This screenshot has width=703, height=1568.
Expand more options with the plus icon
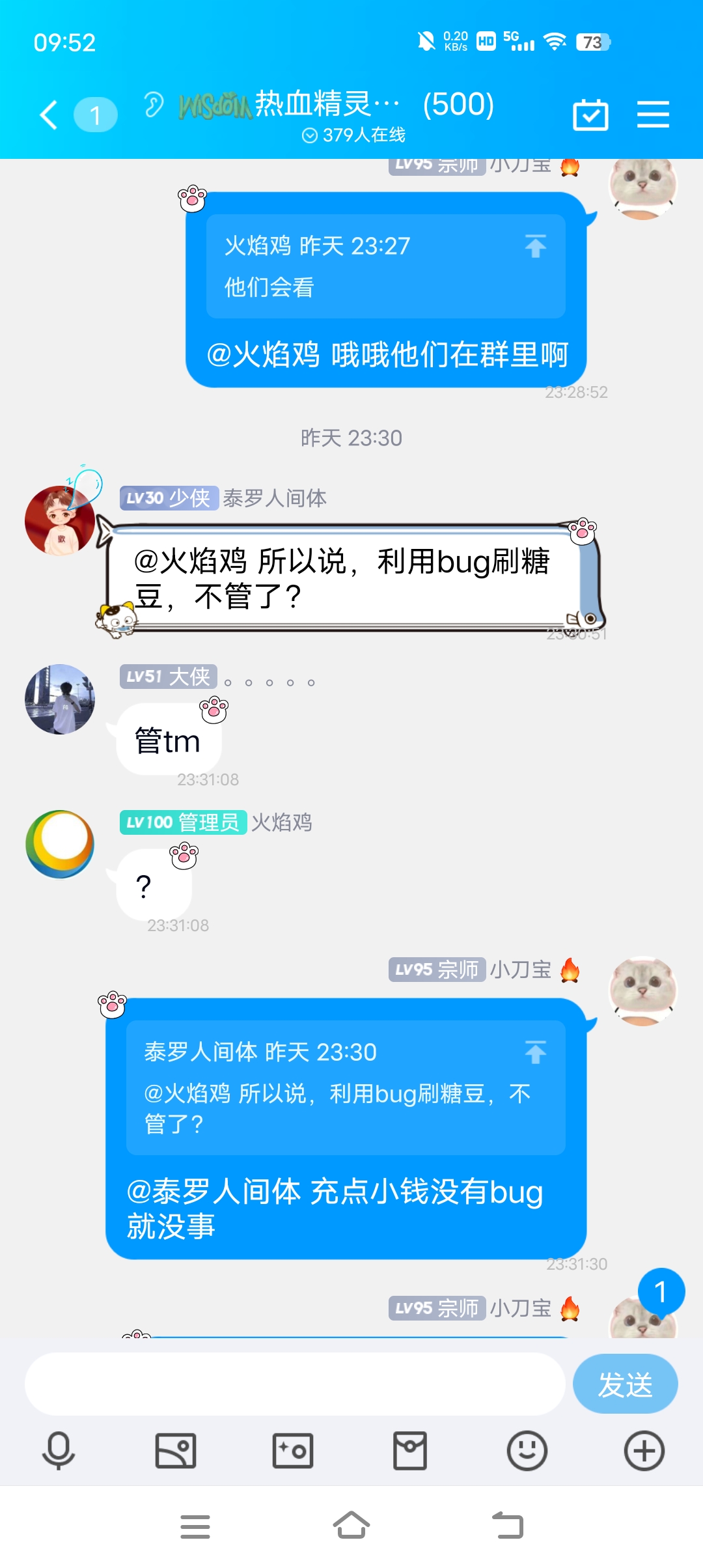644,1451
